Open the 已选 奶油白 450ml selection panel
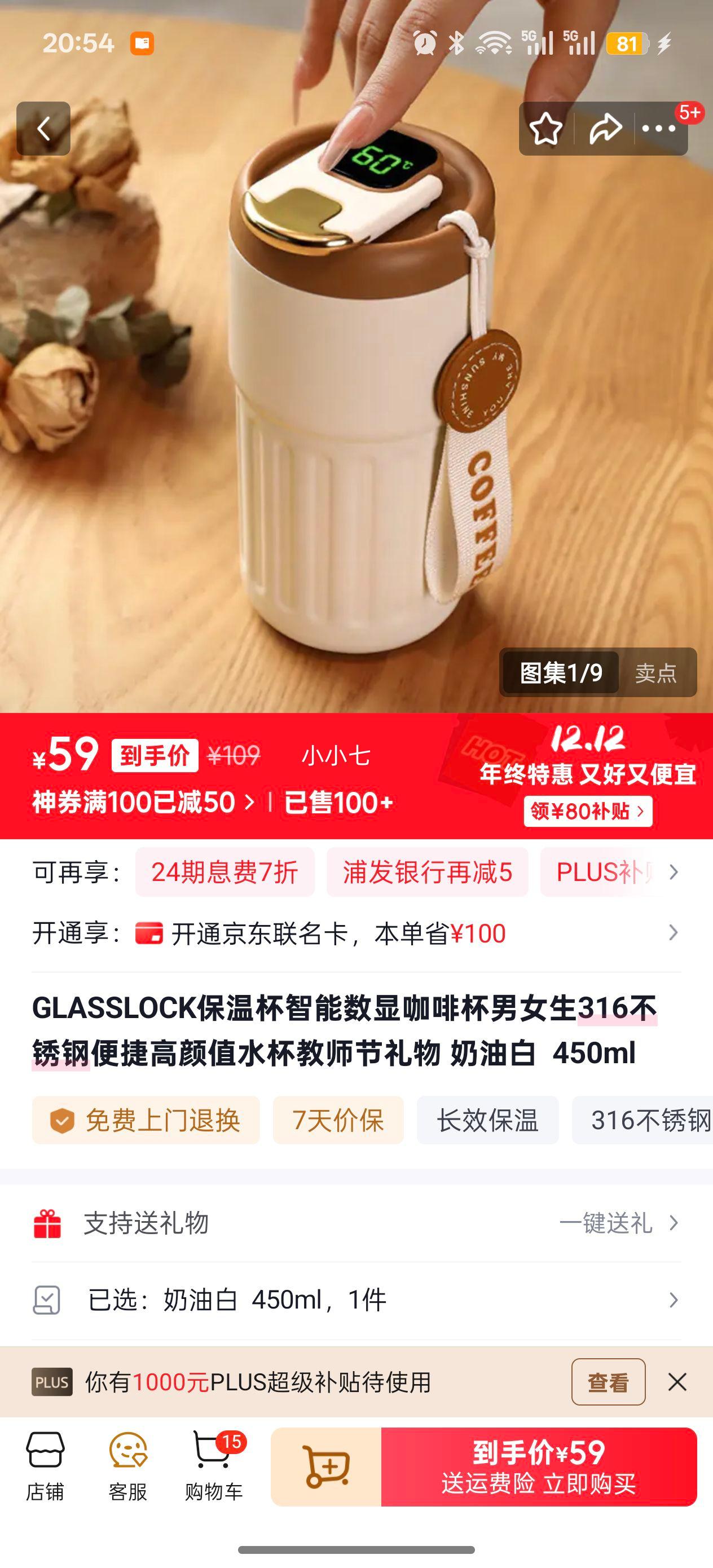This screenshot has height=1568, width=713. tap(356, 1297)
